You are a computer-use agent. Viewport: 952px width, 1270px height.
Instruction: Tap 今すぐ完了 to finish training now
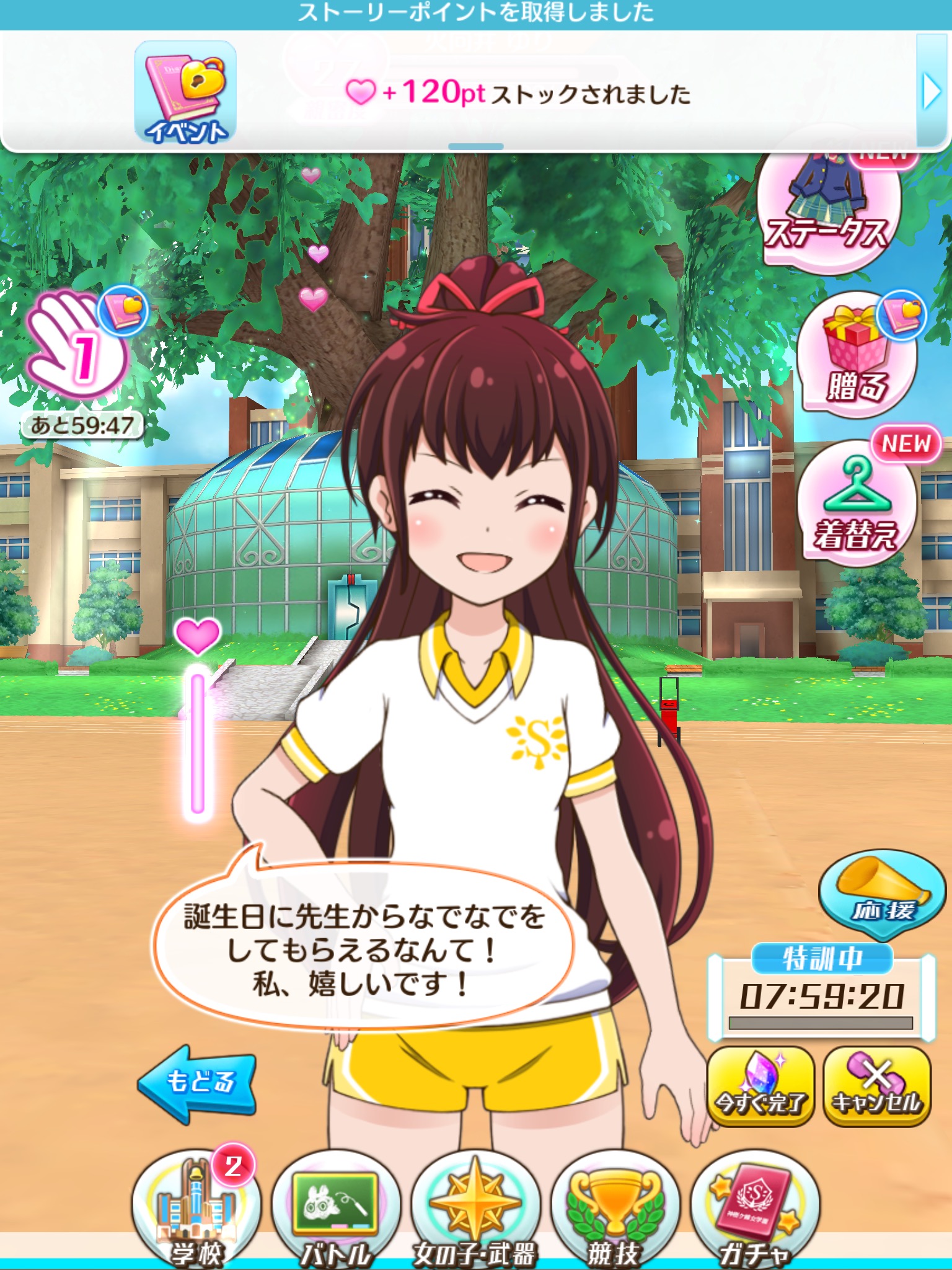(760, 1085)
